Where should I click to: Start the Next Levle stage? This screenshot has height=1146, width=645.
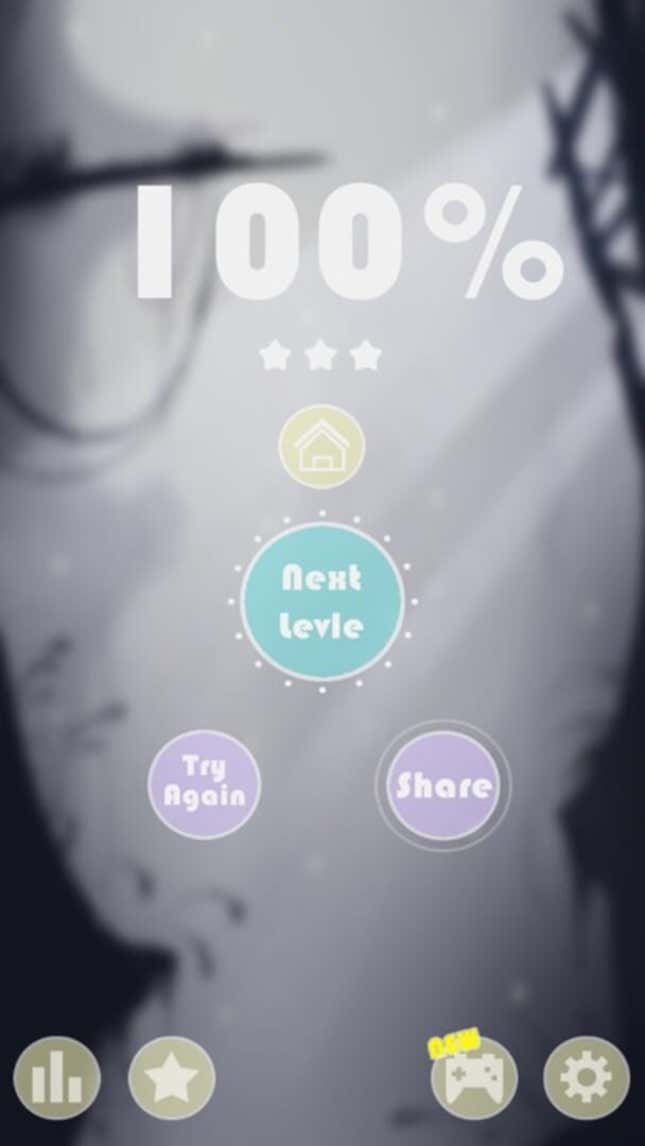322,603
